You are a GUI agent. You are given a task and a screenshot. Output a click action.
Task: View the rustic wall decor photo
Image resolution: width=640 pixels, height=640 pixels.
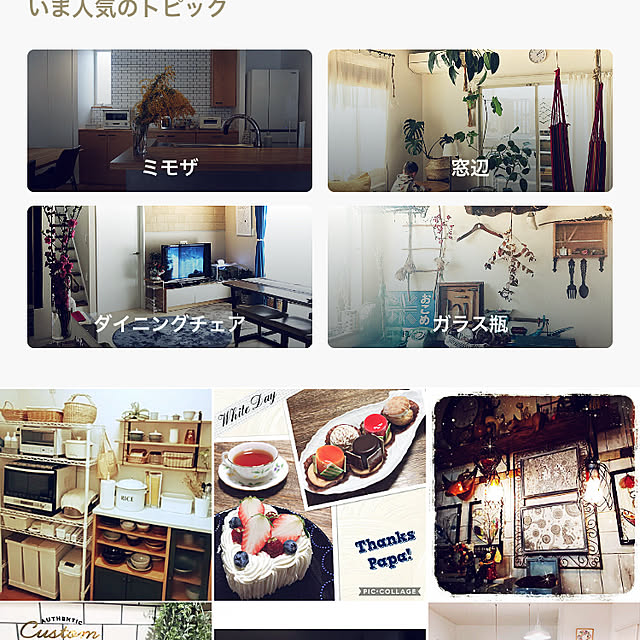(x=534, y=495)
